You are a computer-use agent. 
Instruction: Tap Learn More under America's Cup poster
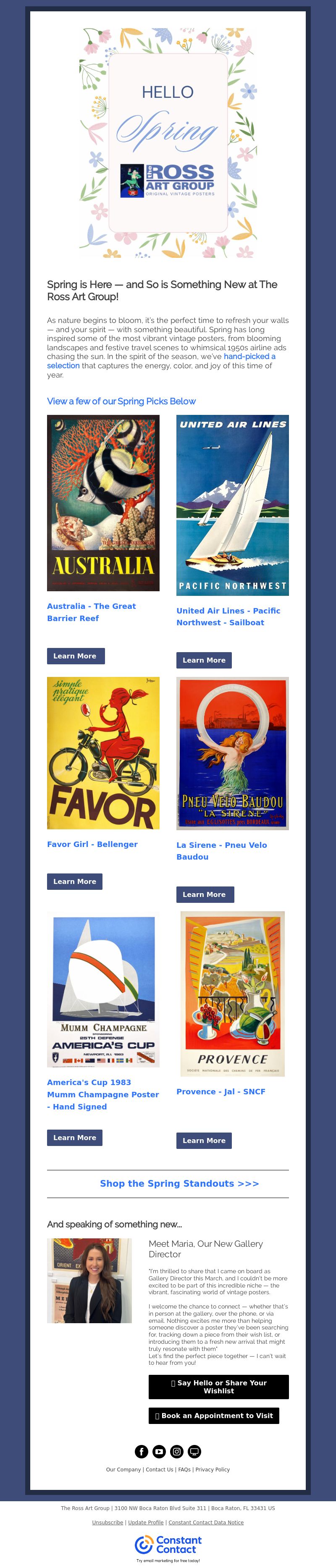tap(74, 1137)
